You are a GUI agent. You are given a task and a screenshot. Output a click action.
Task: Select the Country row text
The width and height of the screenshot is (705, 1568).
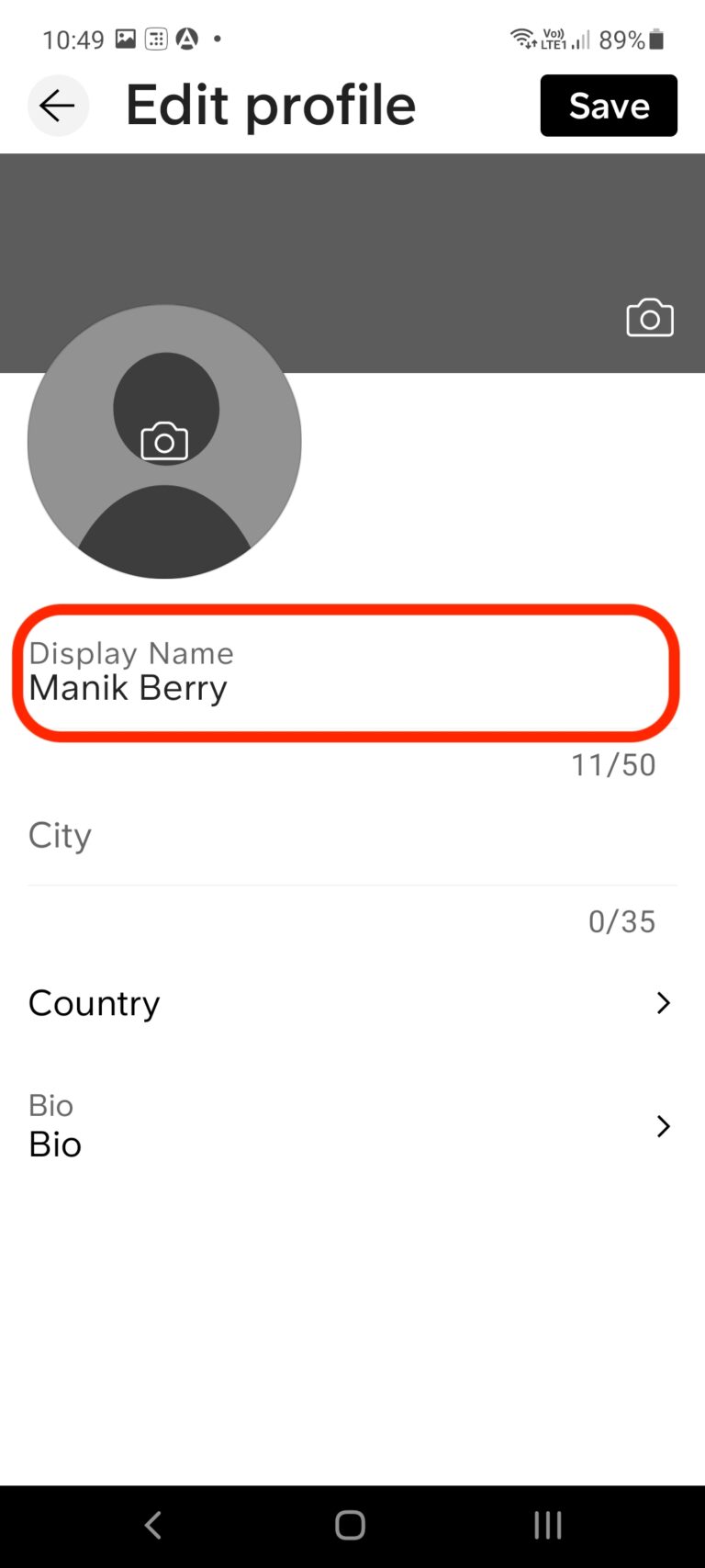pos(94,1002)
